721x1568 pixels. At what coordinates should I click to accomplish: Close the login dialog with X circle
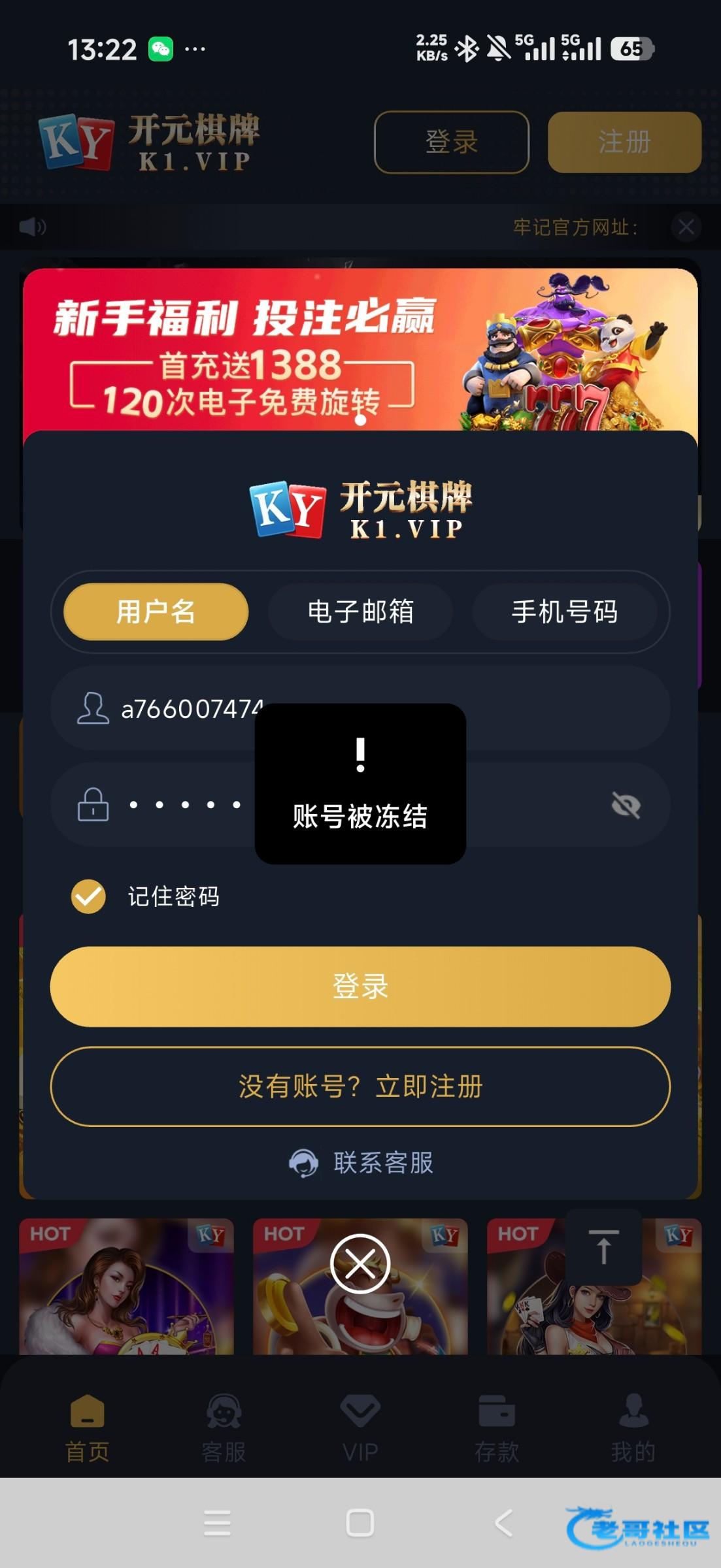(360, 1264)
